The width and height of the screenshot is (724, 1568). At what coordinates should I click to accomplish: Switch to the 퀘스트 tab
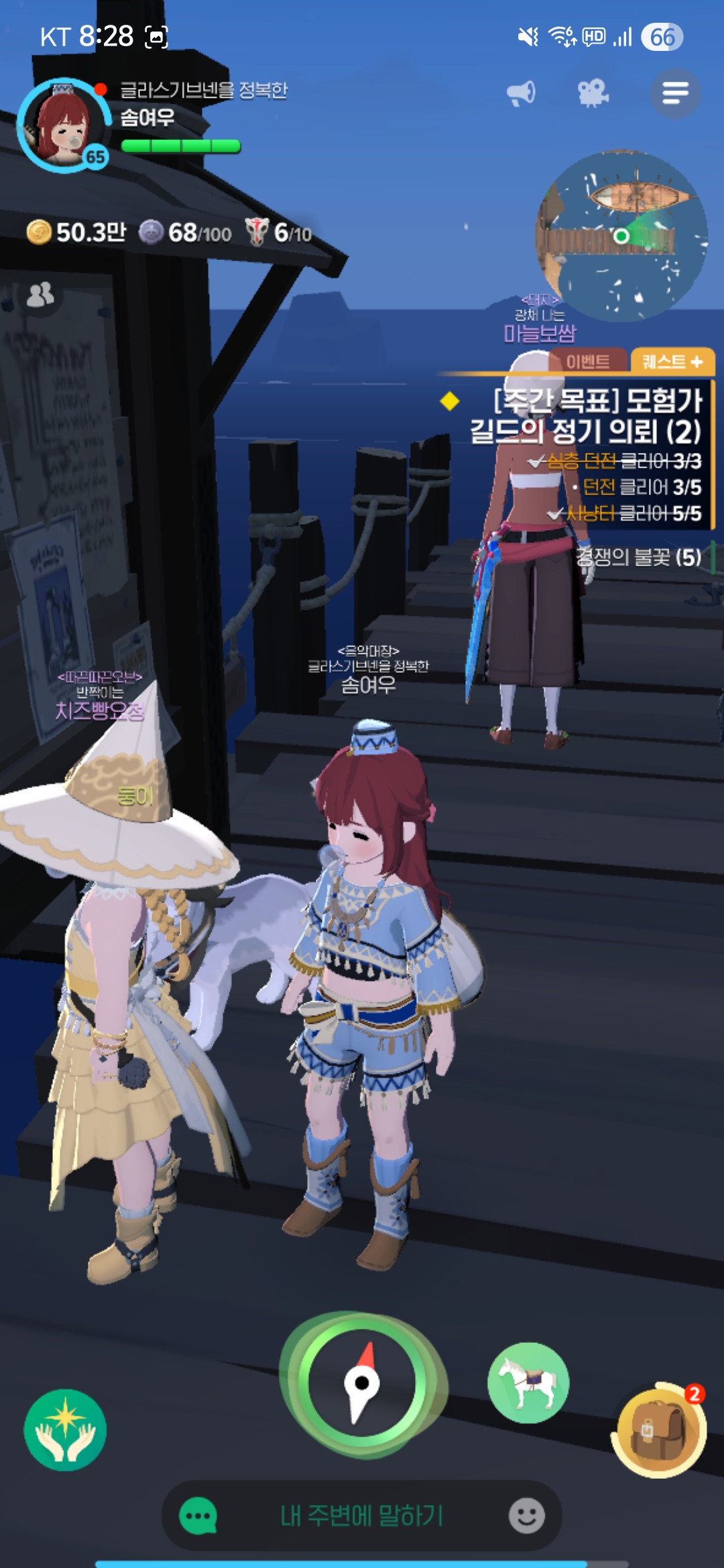[672, 362]
